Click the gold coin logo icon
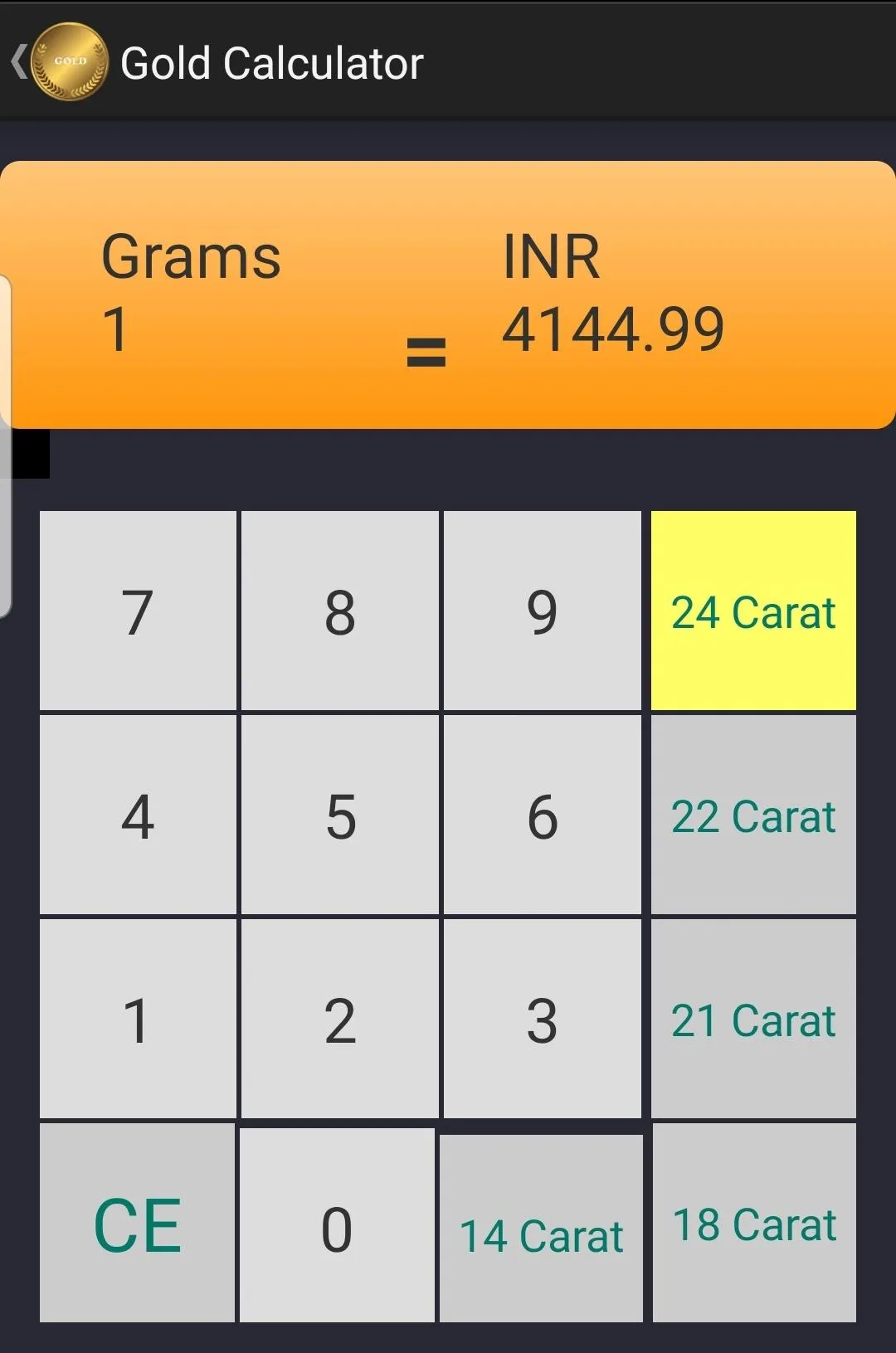The height and width of the screenshot is (1353, 896). 71,61
